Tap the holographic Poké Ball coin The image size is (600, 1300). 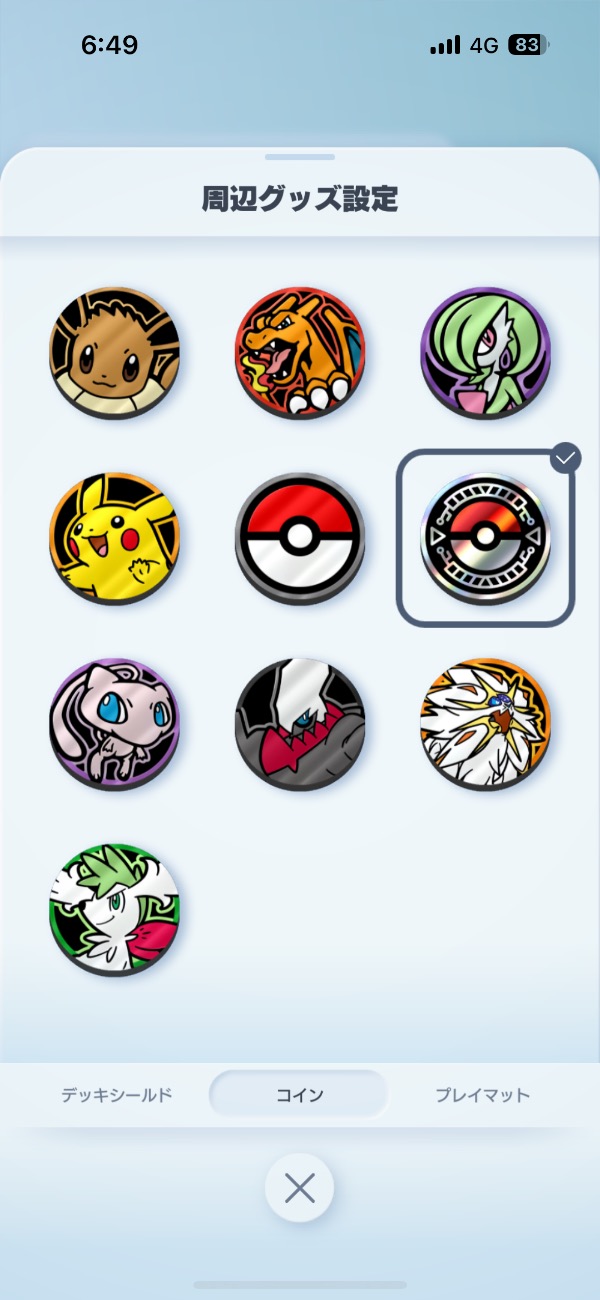pyautogui.click(x=485, y=537)
